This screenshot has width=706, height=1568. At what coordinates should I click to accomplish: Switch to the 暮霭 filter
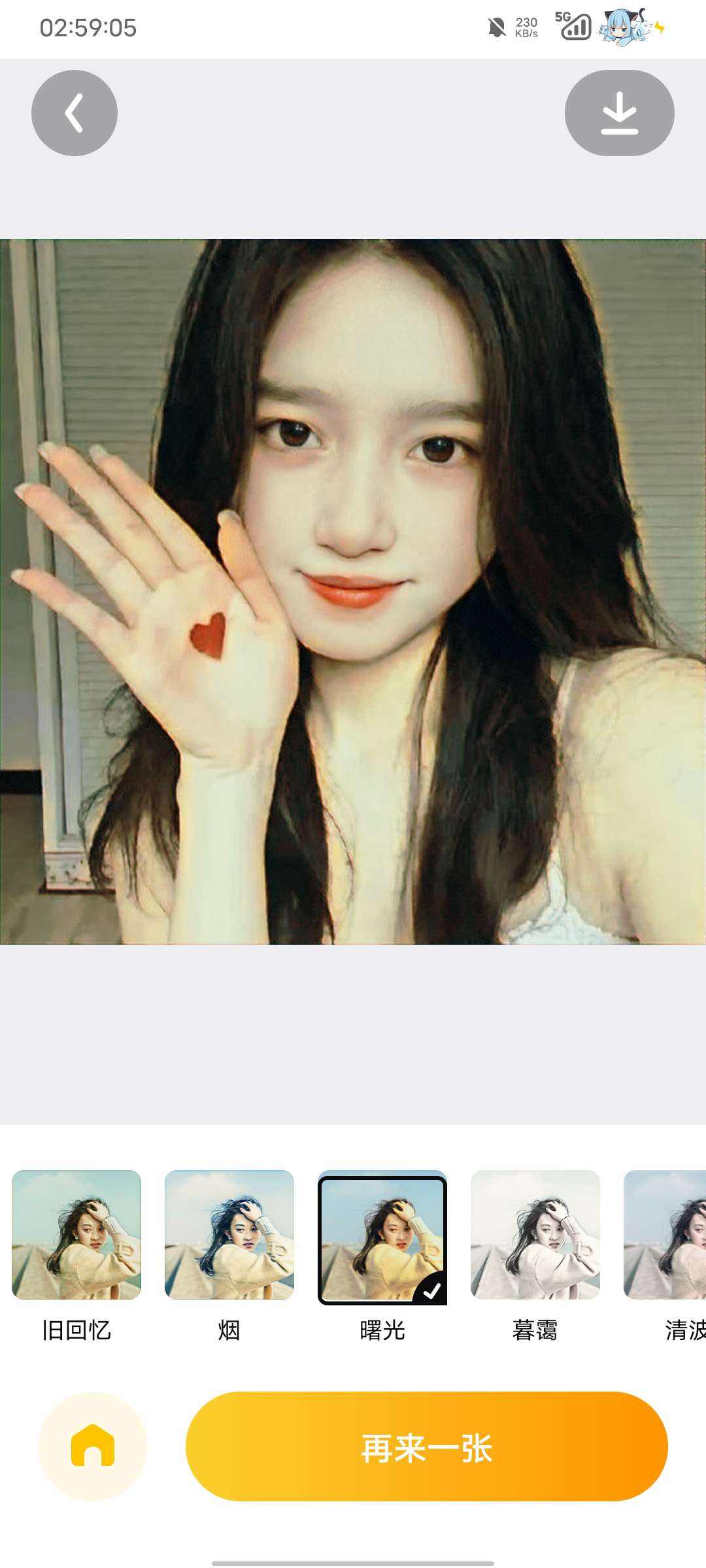point(535,1235)
